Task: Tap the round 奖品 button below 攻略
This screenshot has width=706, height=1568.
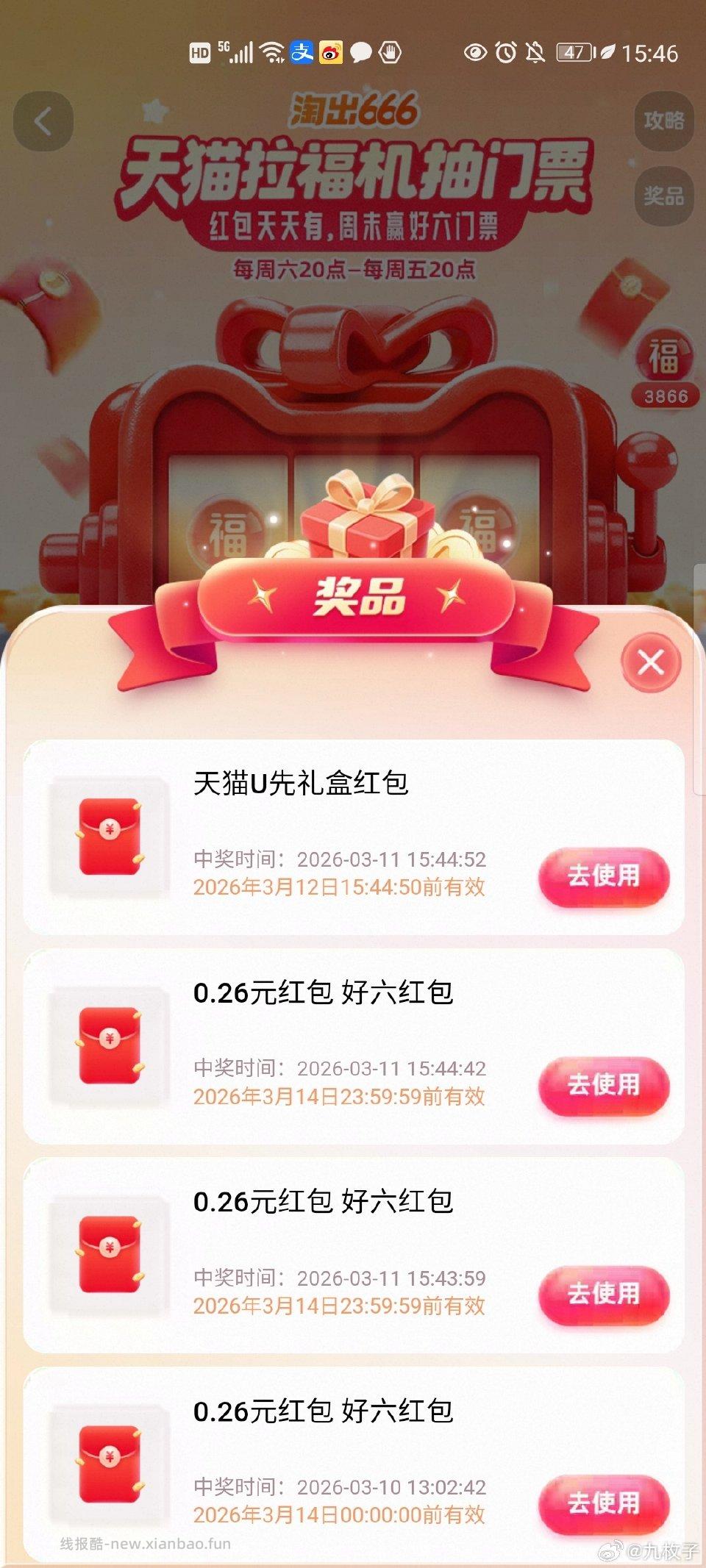Action: [663, 196]
